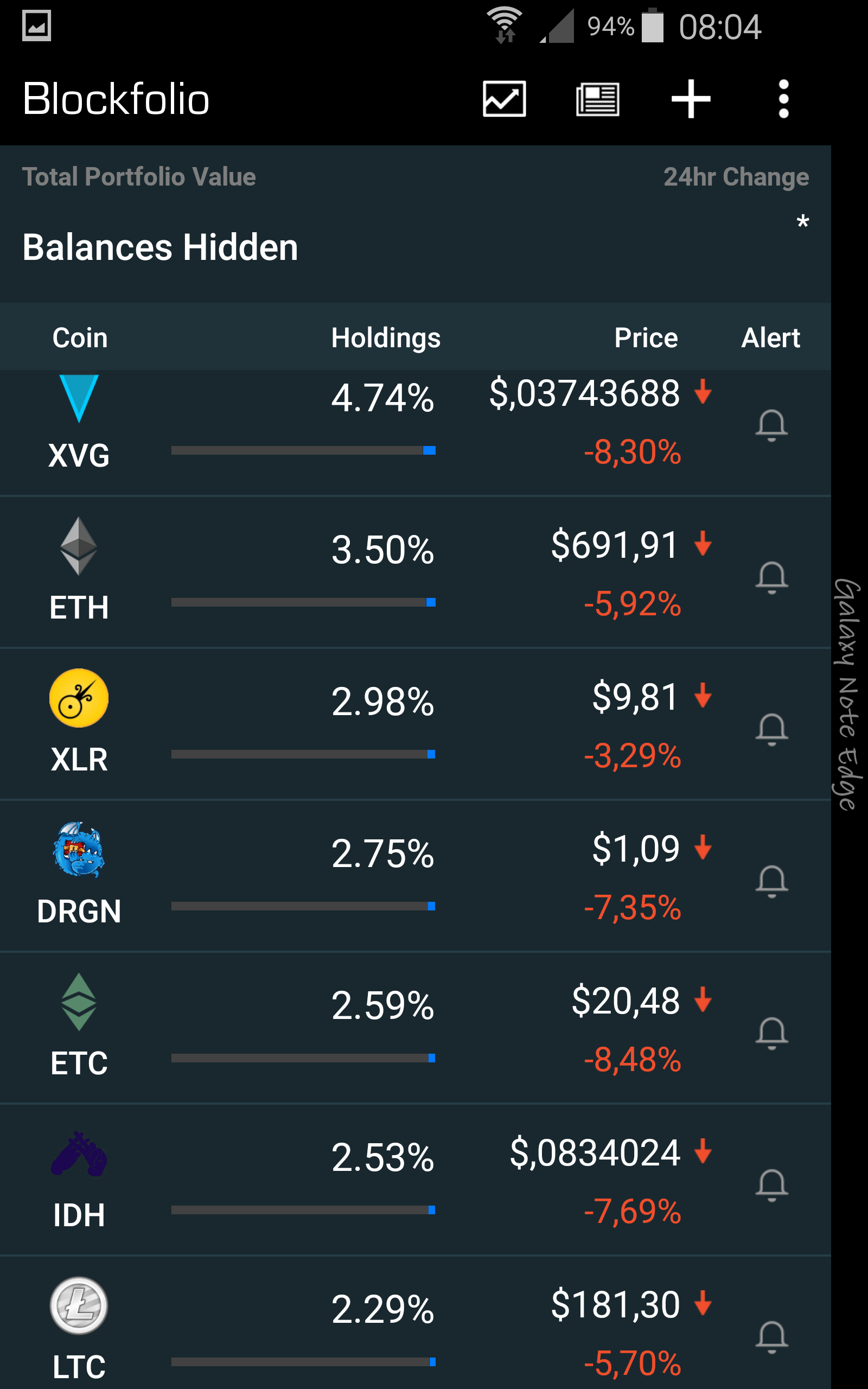Select the Ethereum coin icon
The image size is (868, 1389).
tap(79, 548)
